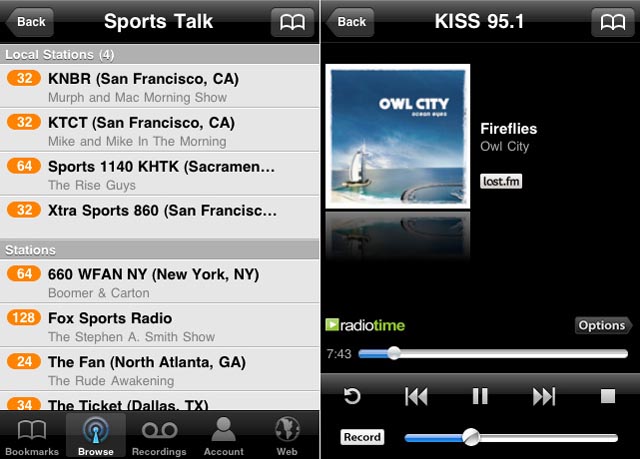Switch to the Bookmarks tab
The width and height of the screenshot is (640, 459).
click(x=32, y=436)
